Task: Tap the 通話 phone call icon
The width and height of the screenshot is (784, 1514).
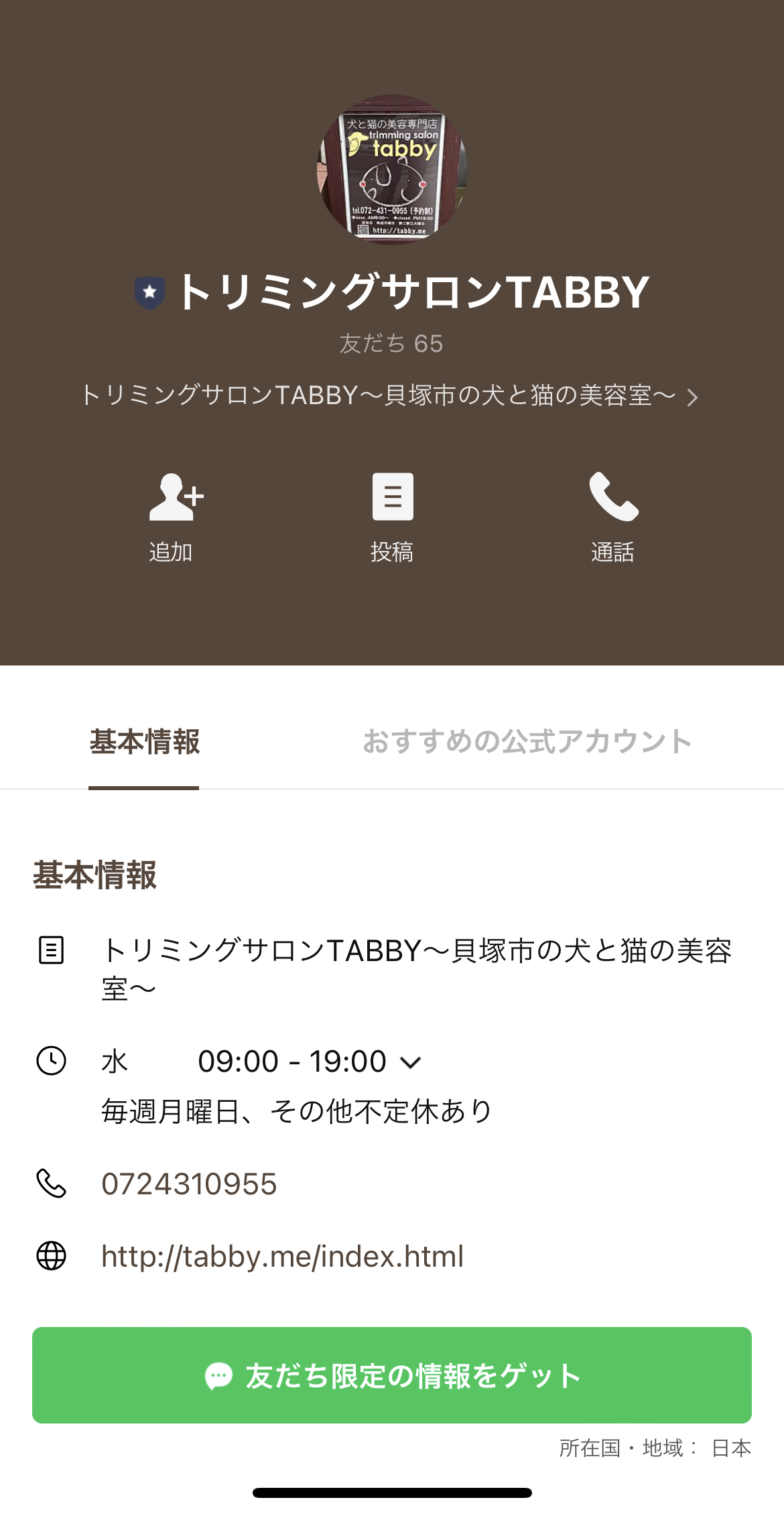Action: (612, 497)
